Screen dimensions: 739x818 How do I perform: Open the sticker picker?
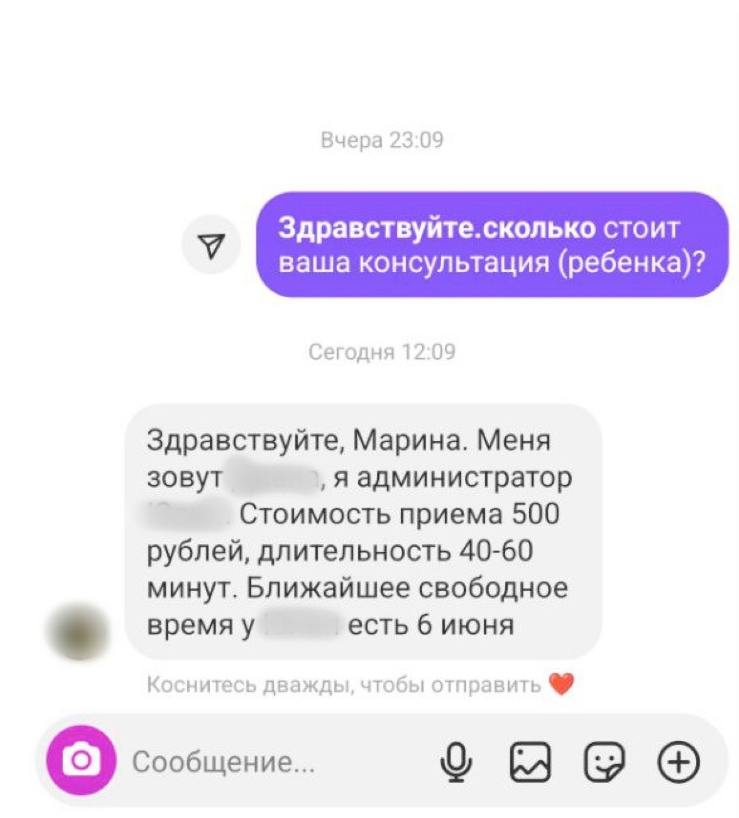pyautogui.click(x=603, y=763)
